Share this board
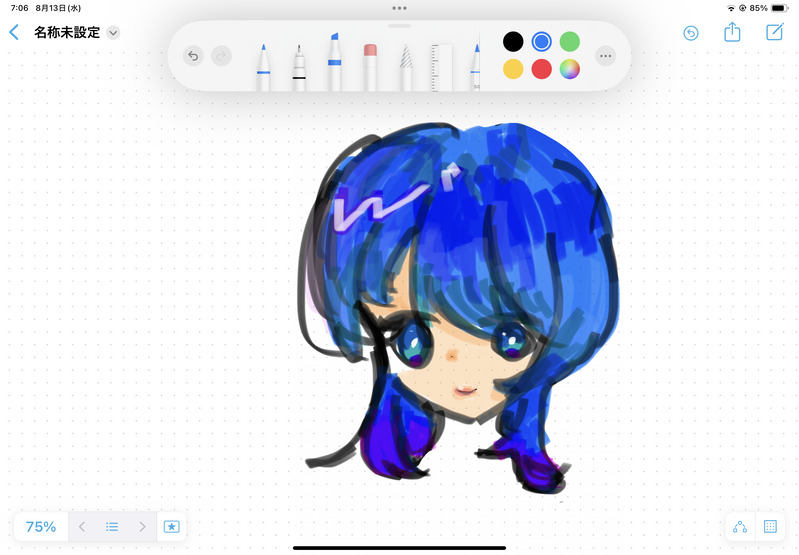Image resolution: width=799 pixels, height=555 pixels. pyautogui.click(x=732, y=32)
